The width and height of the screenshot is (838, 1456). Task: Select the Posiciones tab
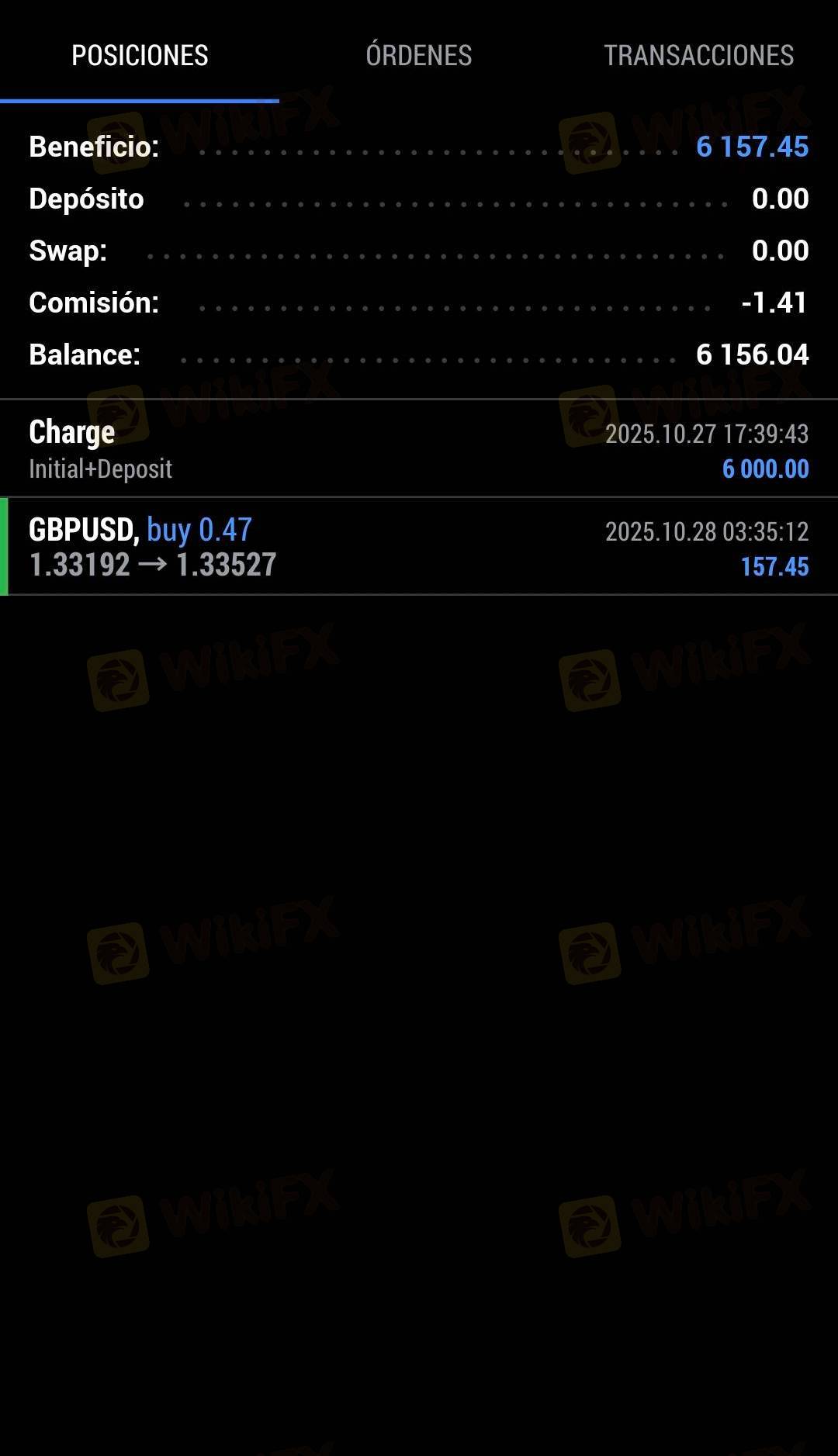coord(140,55)
